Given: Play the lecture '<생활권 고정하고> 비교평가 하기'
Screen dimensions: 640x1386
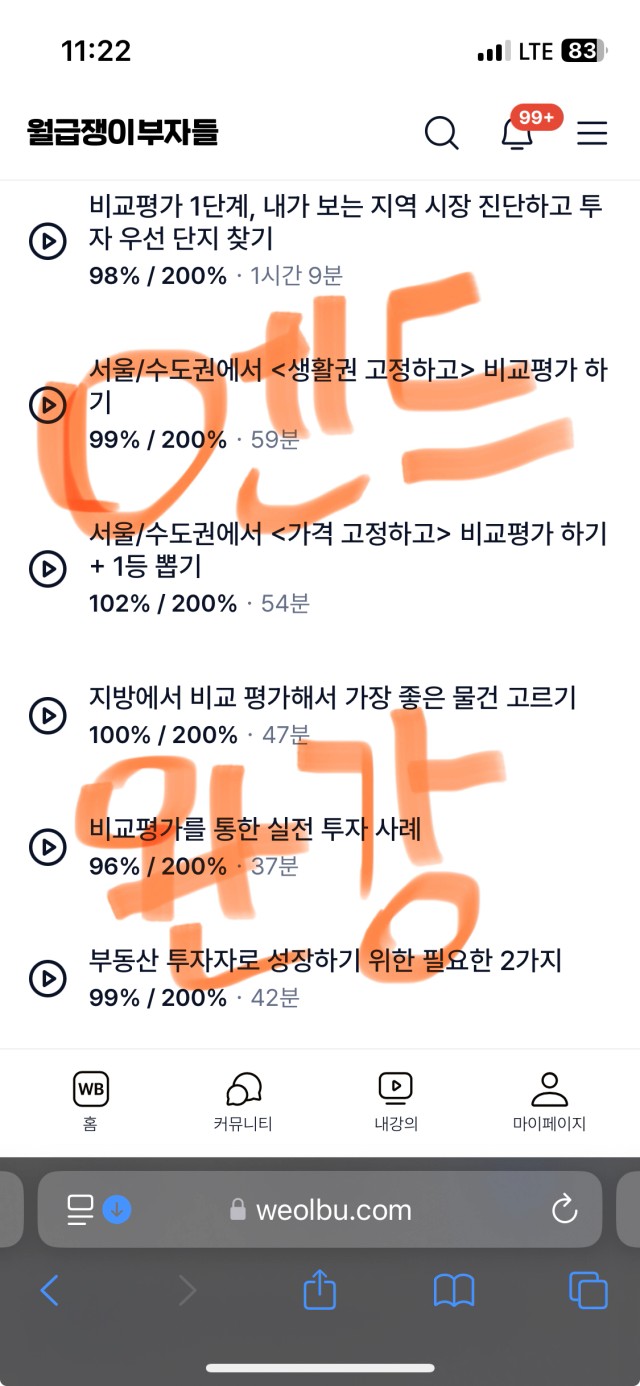Looking at the screenshot, I should pos(47,404).
